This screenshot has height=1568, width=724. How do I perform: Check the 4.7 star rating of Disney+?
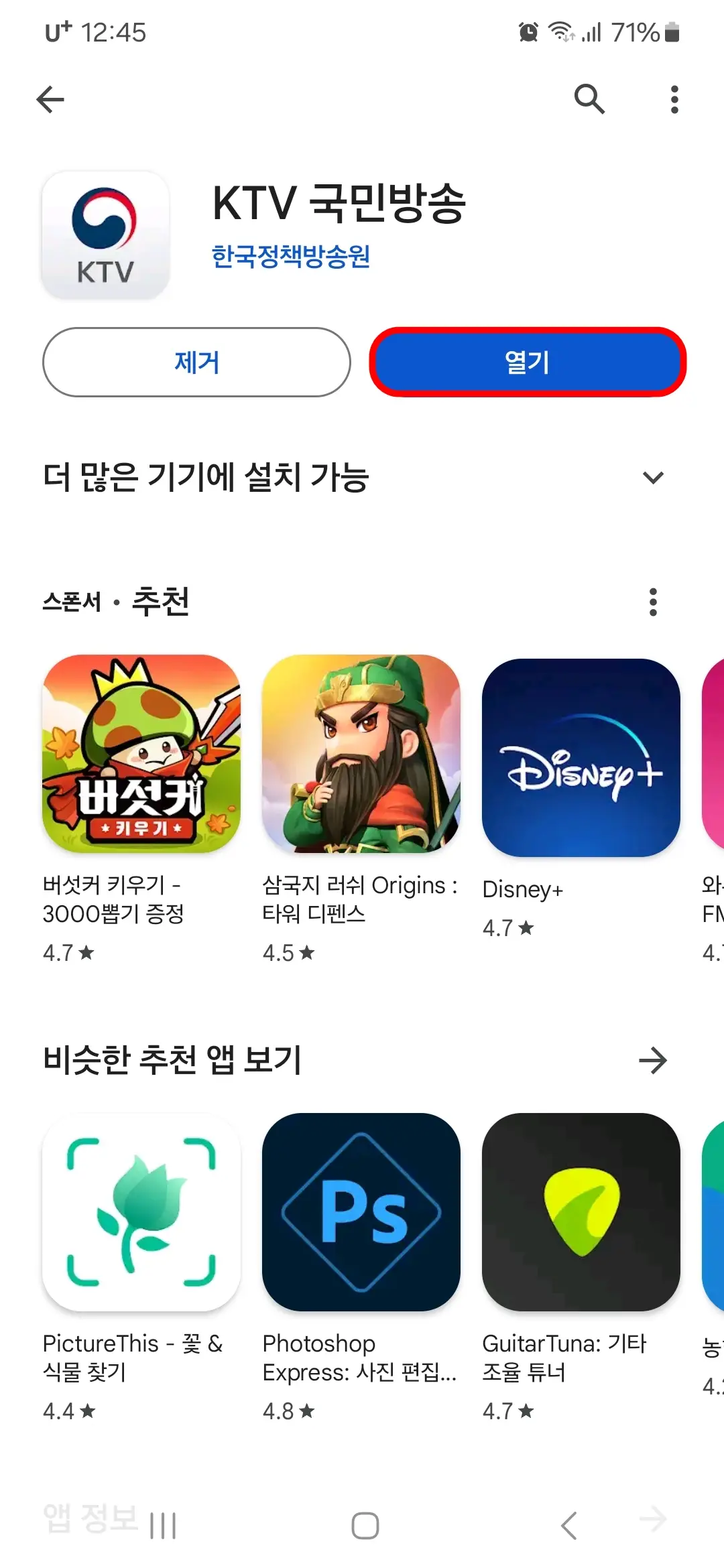coord(507,928)
